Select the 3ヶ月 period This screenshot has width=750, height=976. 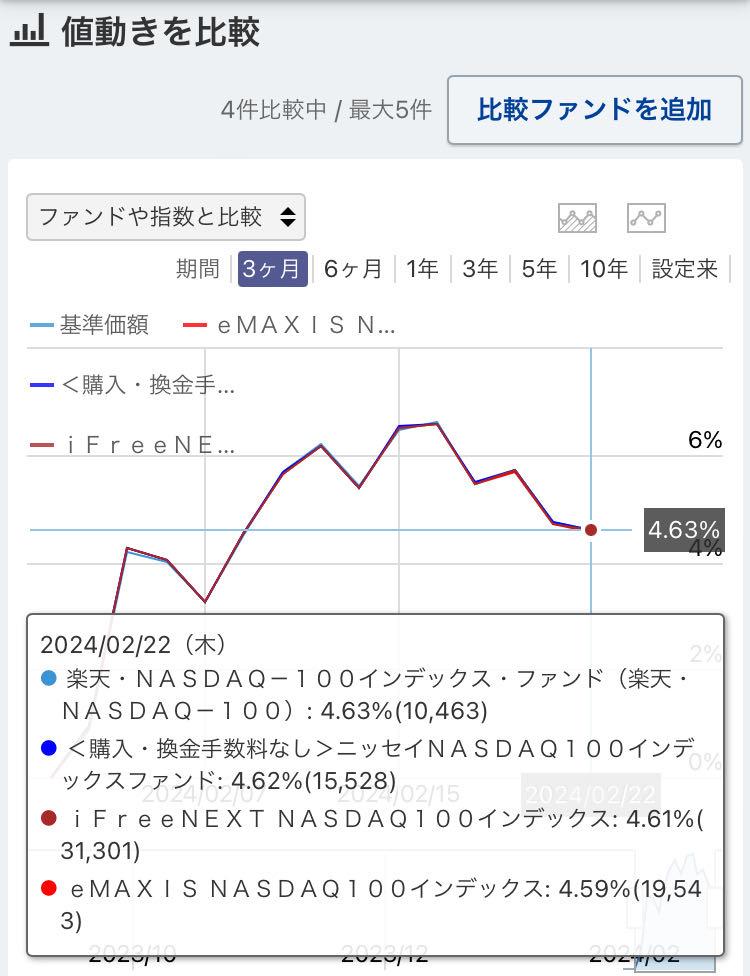click(271, 268)
